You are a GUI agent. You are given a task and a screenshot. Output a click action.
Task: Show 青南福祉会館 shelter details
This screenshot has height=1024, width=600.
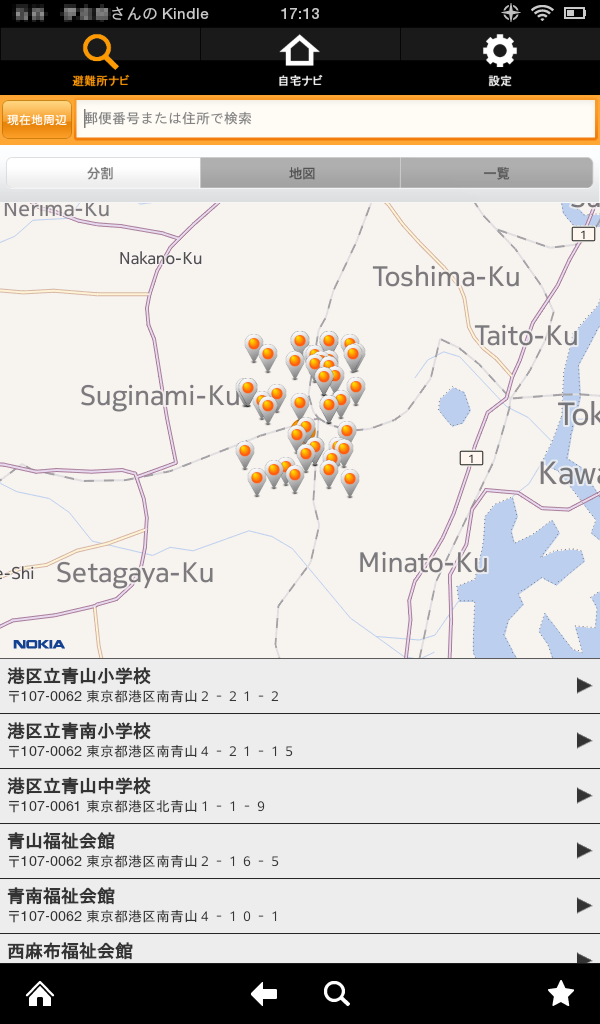click(300, 905)
